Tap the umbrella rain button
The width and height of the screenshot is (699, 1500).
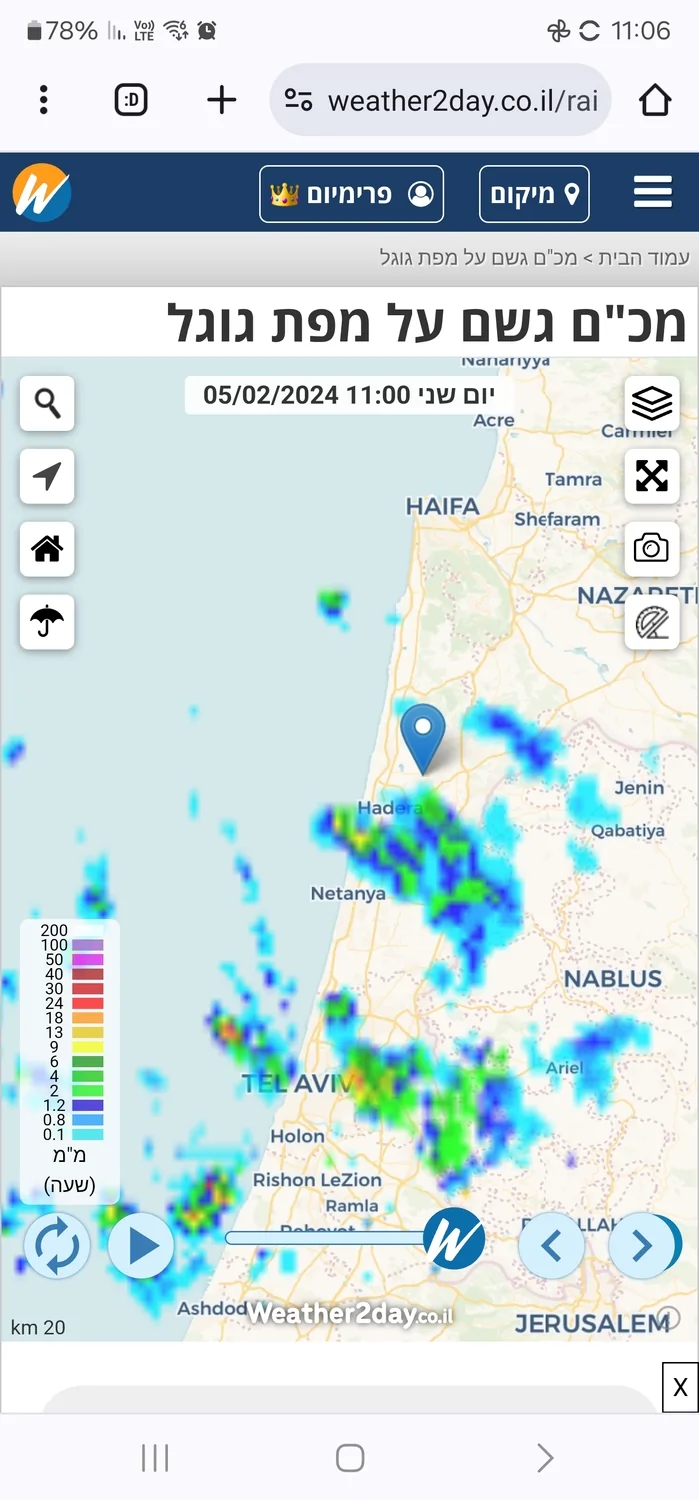[x=47, y=622]
